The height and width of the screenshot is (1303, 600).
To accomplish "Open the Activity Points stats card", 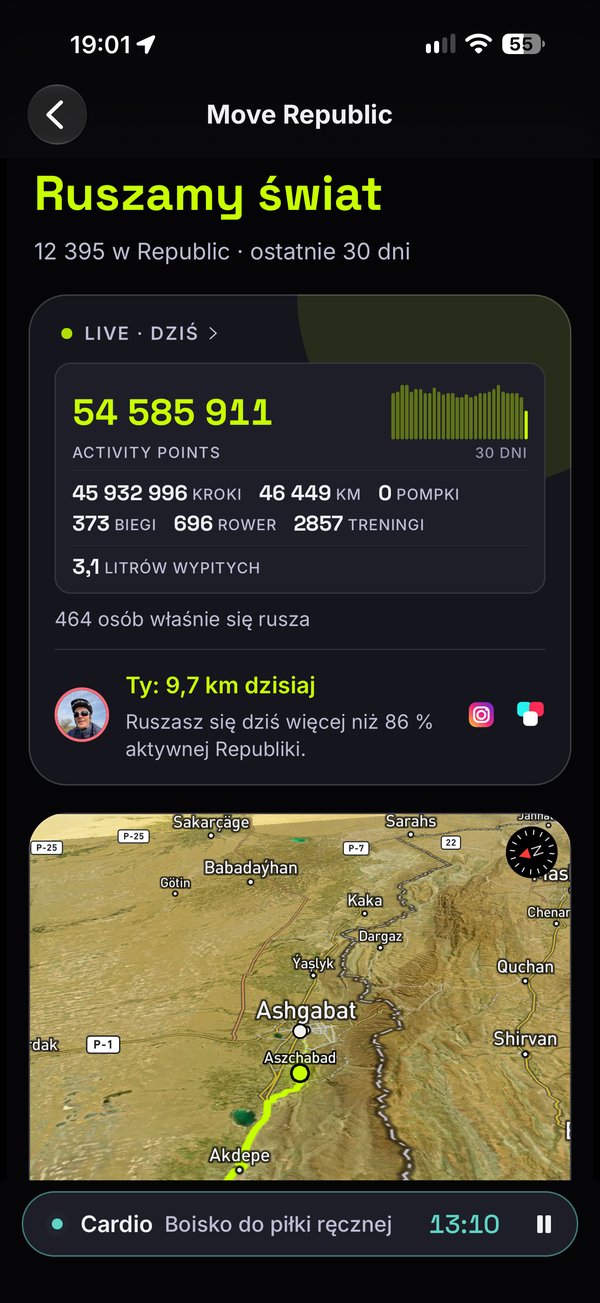I will pos(300,478).
